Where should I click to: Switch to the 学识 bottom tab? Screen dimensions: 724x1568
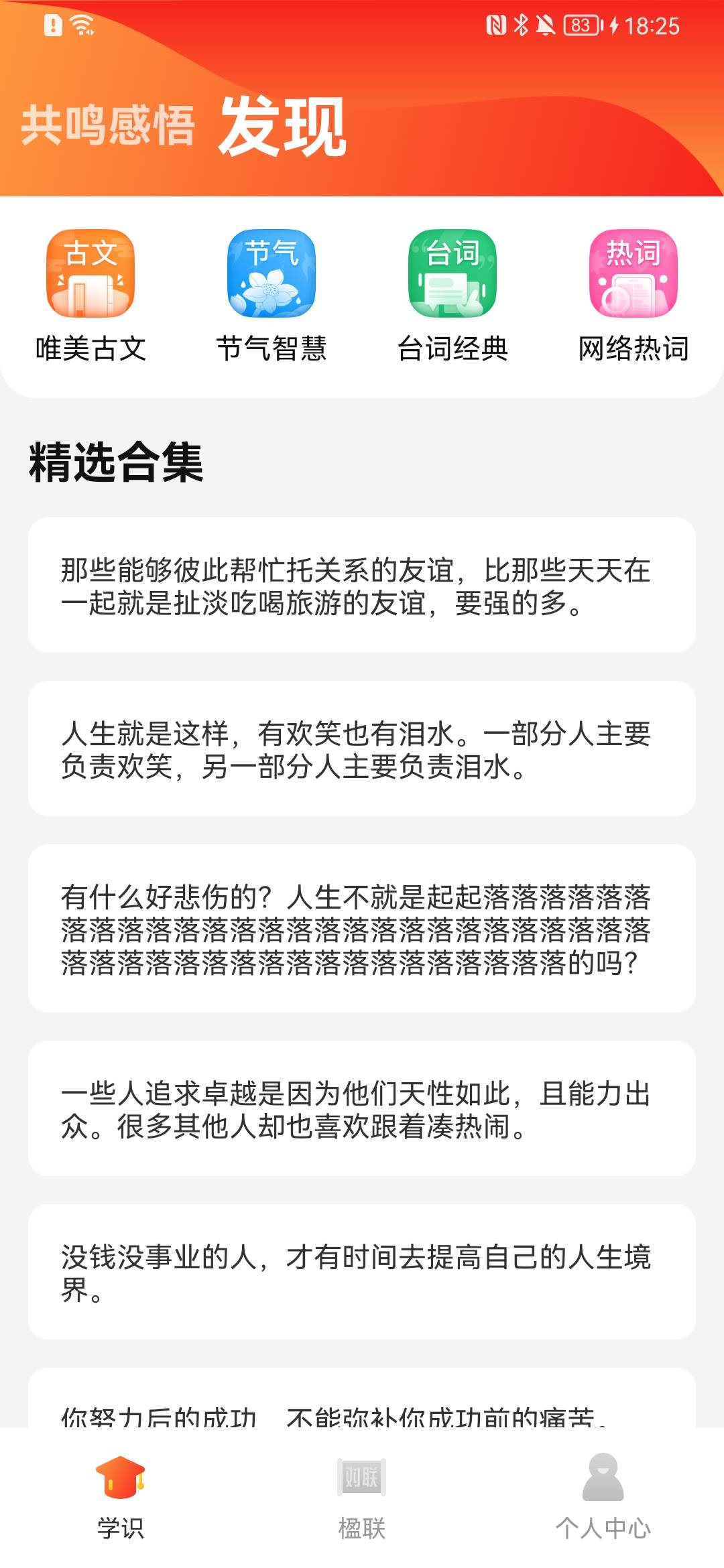(121, 1498)
